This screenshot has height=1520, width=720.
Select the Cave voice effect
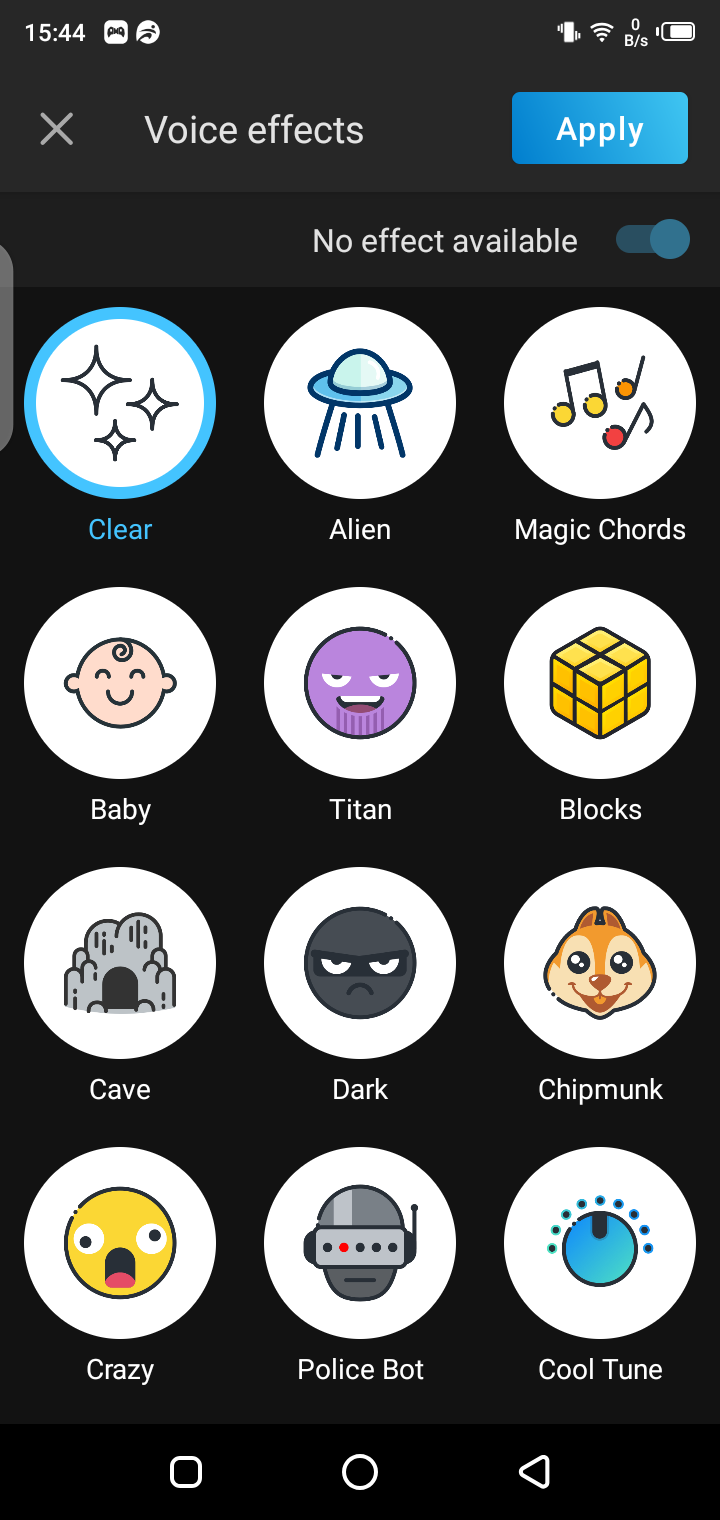pos(120,963)
